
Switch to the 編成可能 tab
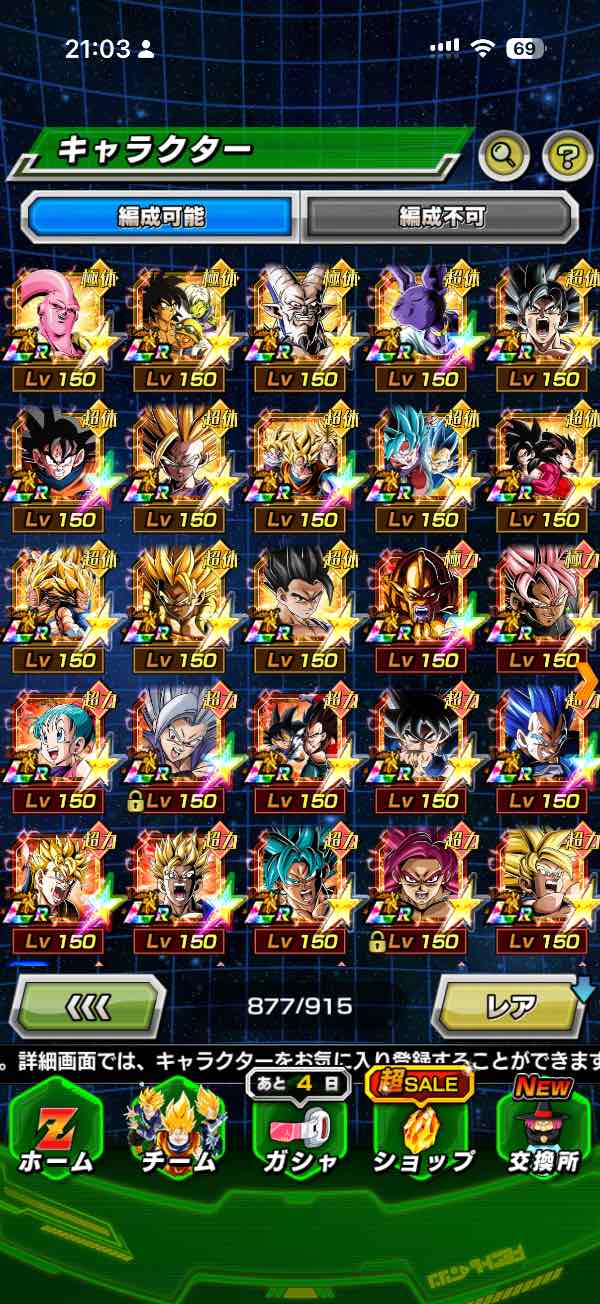[160, 215]
